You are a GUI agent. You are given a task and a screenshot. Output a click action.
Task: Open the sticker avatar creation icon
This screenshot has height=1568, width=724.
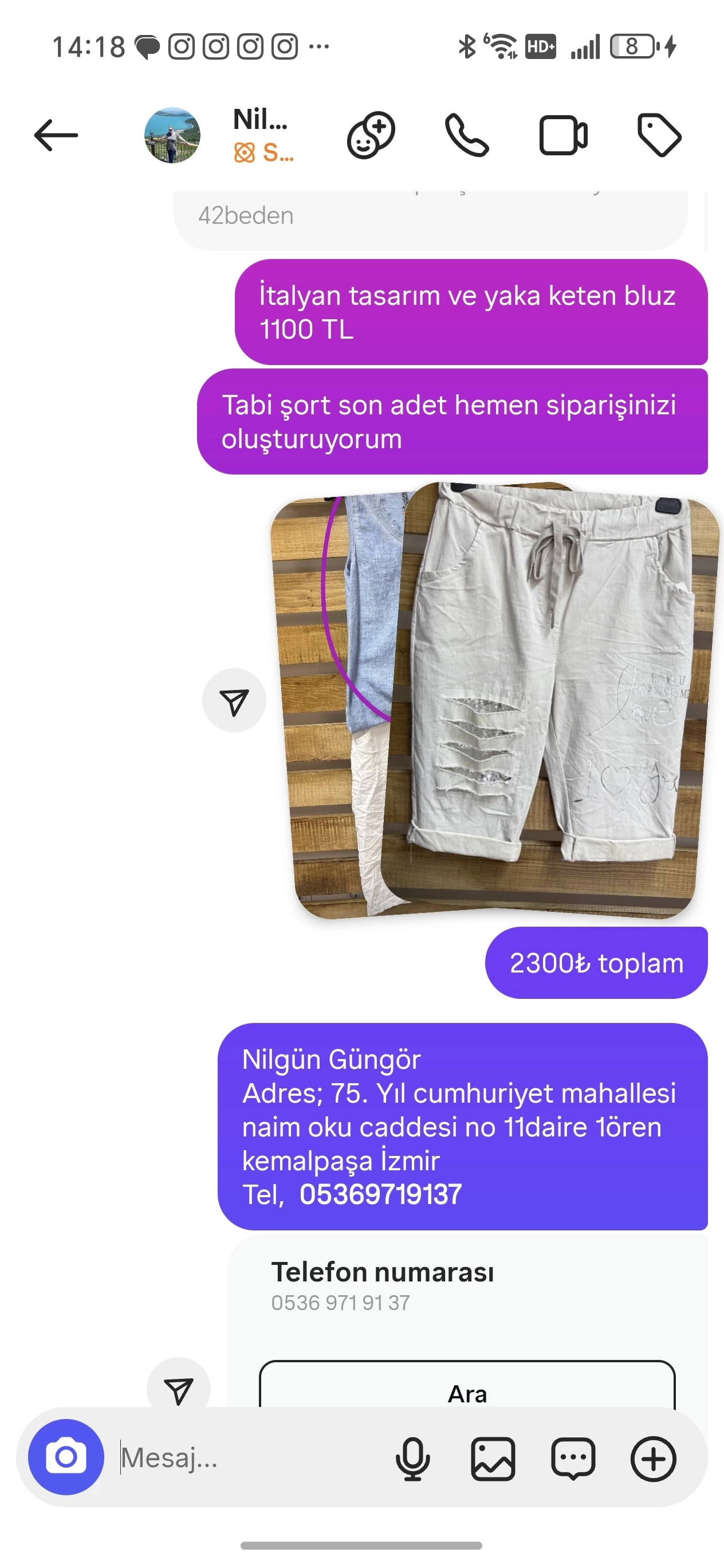pyautogui.click(x=371, y=135)
